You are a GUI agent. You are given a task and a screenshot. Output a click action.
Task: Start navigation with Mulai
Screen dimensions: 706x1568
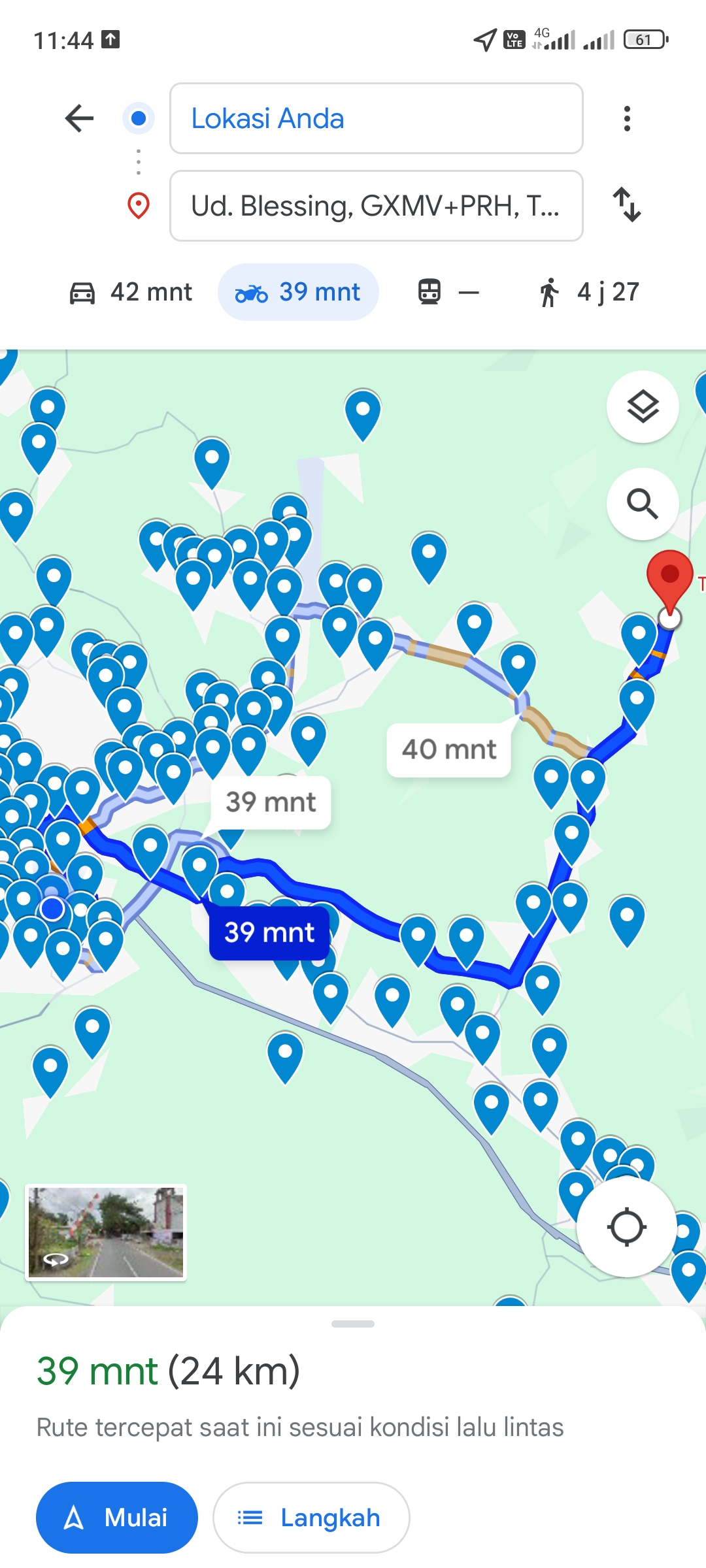point(117,1517)
